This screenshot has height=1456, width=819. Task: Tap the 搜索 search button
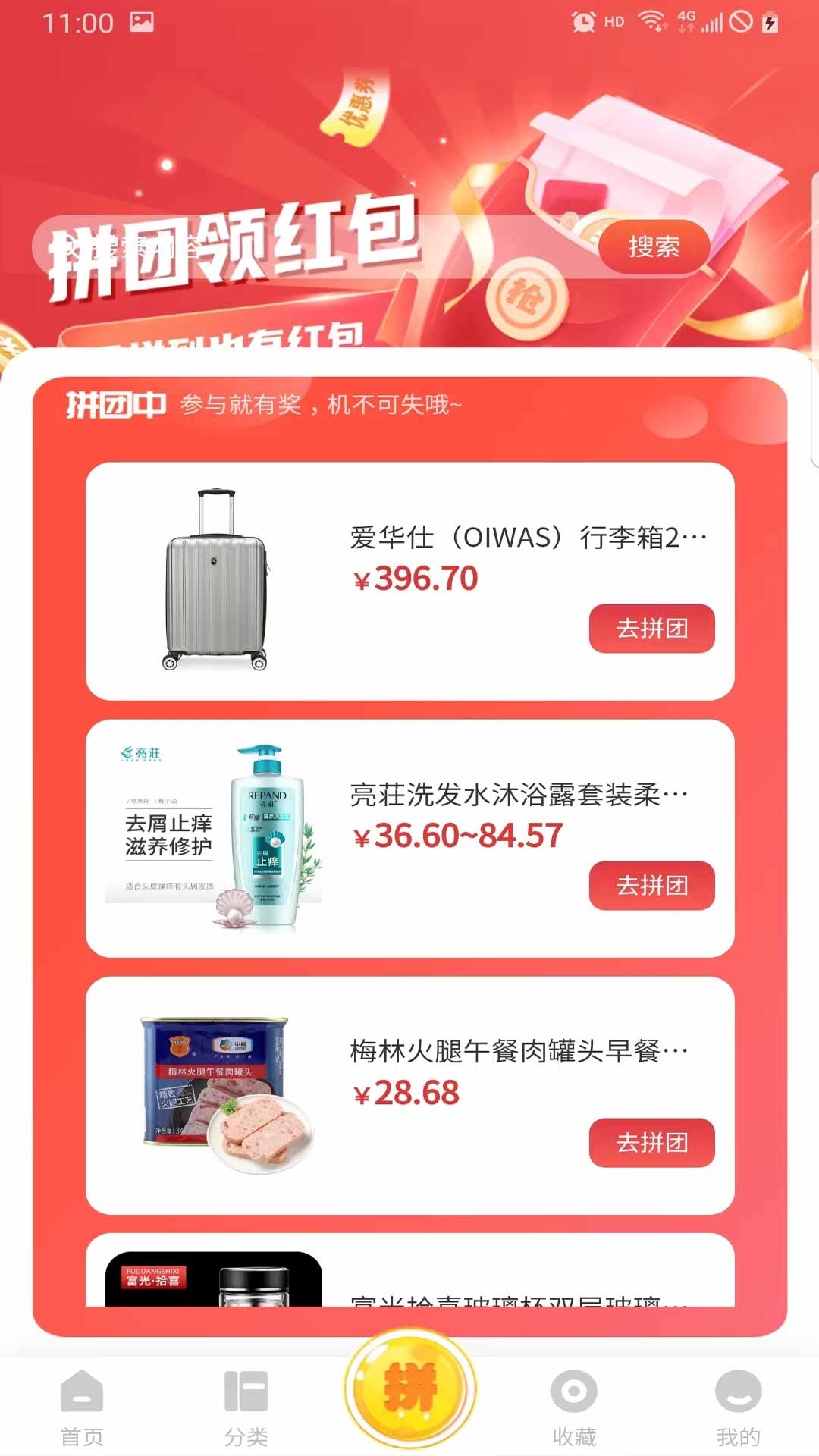coord(654,246)
